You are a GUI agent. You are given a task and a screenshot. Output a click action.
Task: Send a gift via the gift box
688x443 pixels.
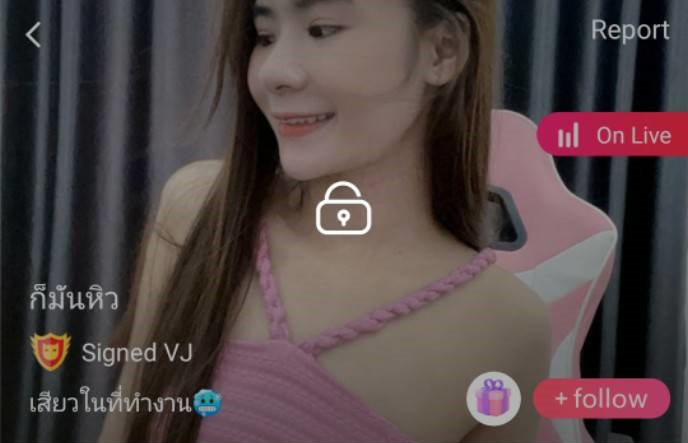[493, 399]
